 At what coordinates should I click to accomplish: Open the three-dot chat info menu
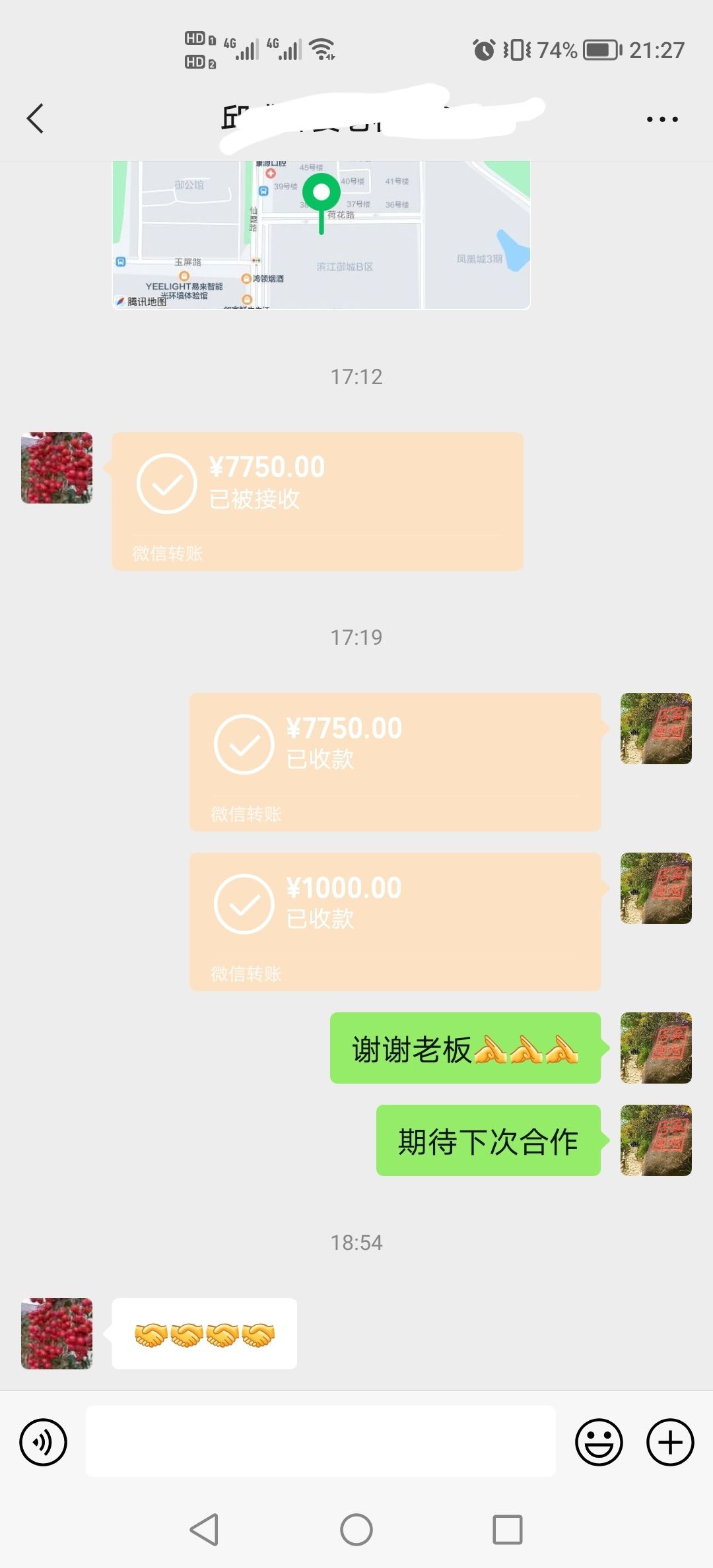[x=662, y=119]
